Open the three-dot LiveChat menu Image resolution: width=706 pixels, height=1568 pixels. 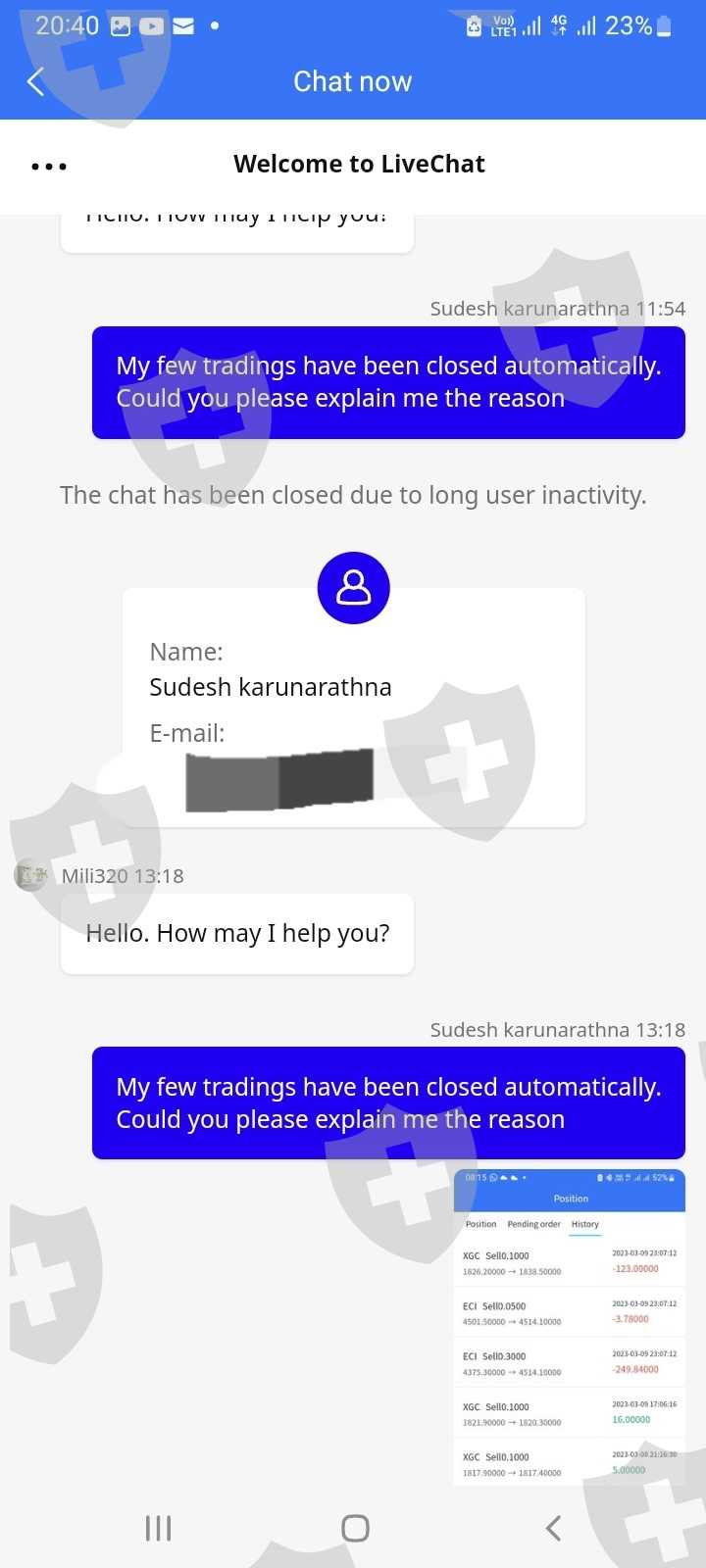coord(49,166)
